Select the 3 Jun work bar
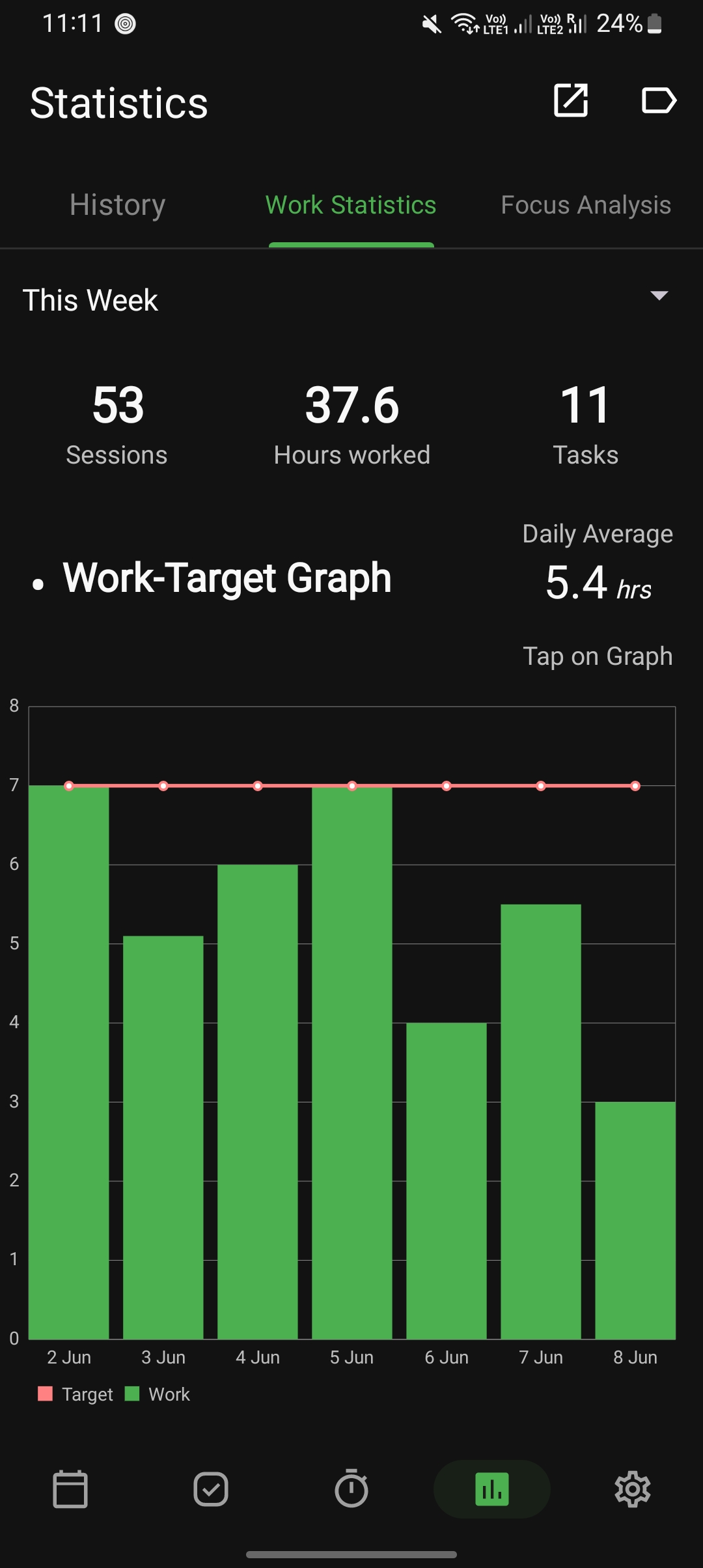The height and width of the screenshot is (1568, 703). tap(163, 1136)
